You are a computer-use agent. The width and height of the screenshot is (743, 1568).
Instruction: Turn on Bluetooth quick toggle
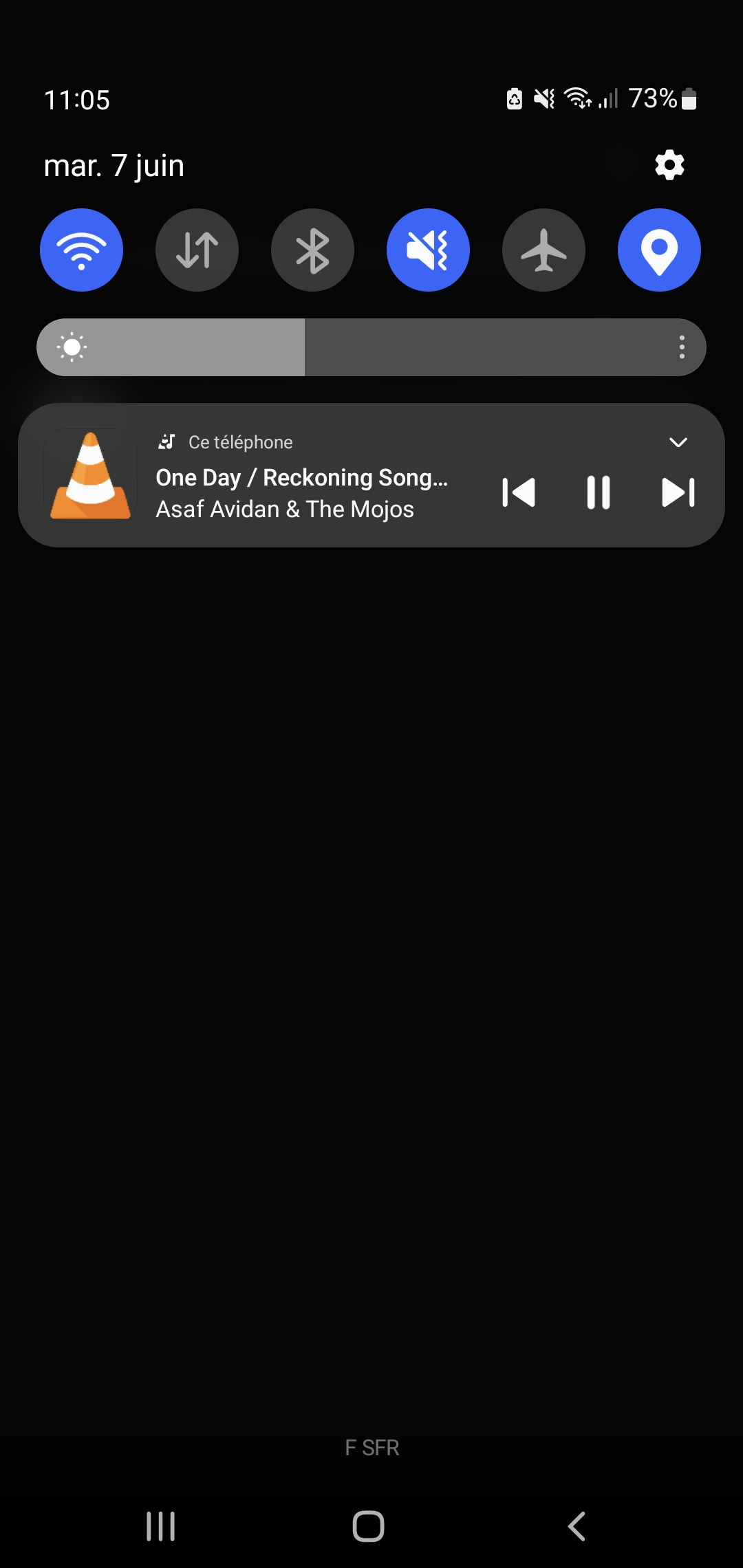pyautogui.click(x=312, y=250)
